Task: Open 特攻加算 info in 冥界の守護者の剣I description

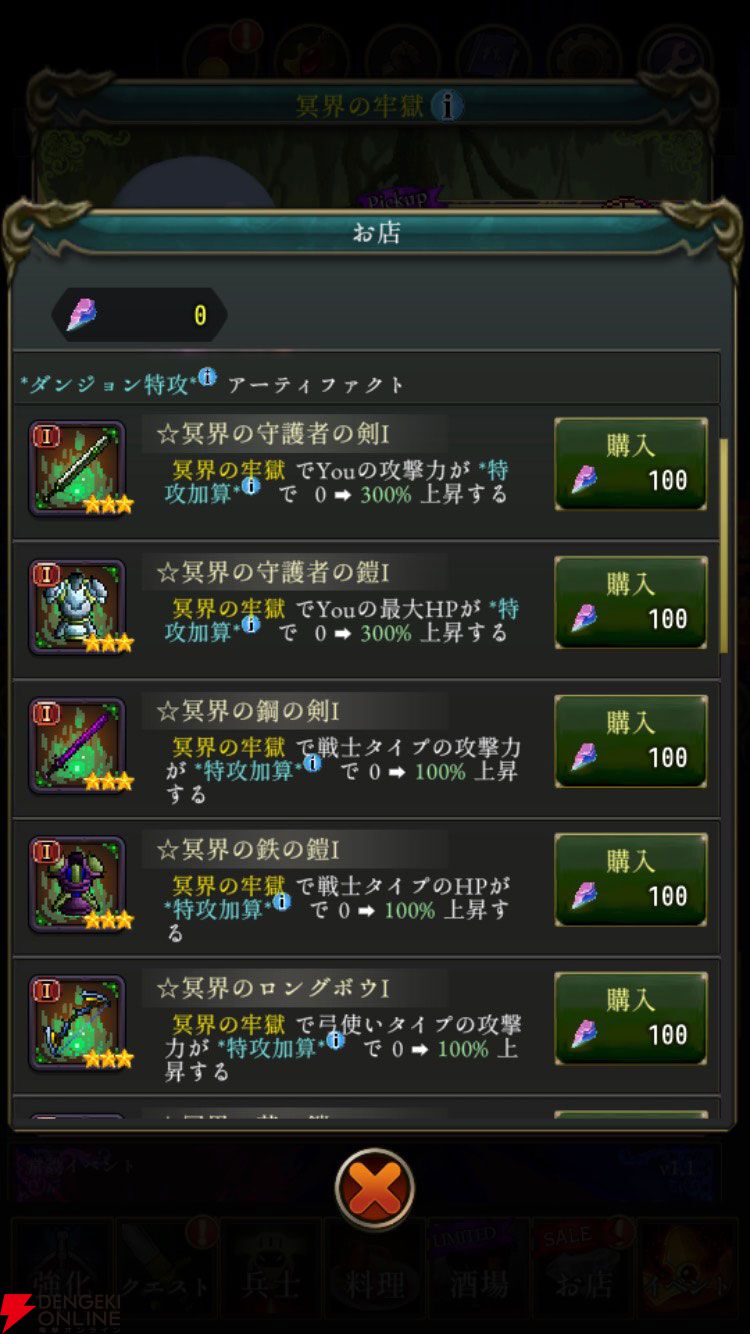Action: 251,487
